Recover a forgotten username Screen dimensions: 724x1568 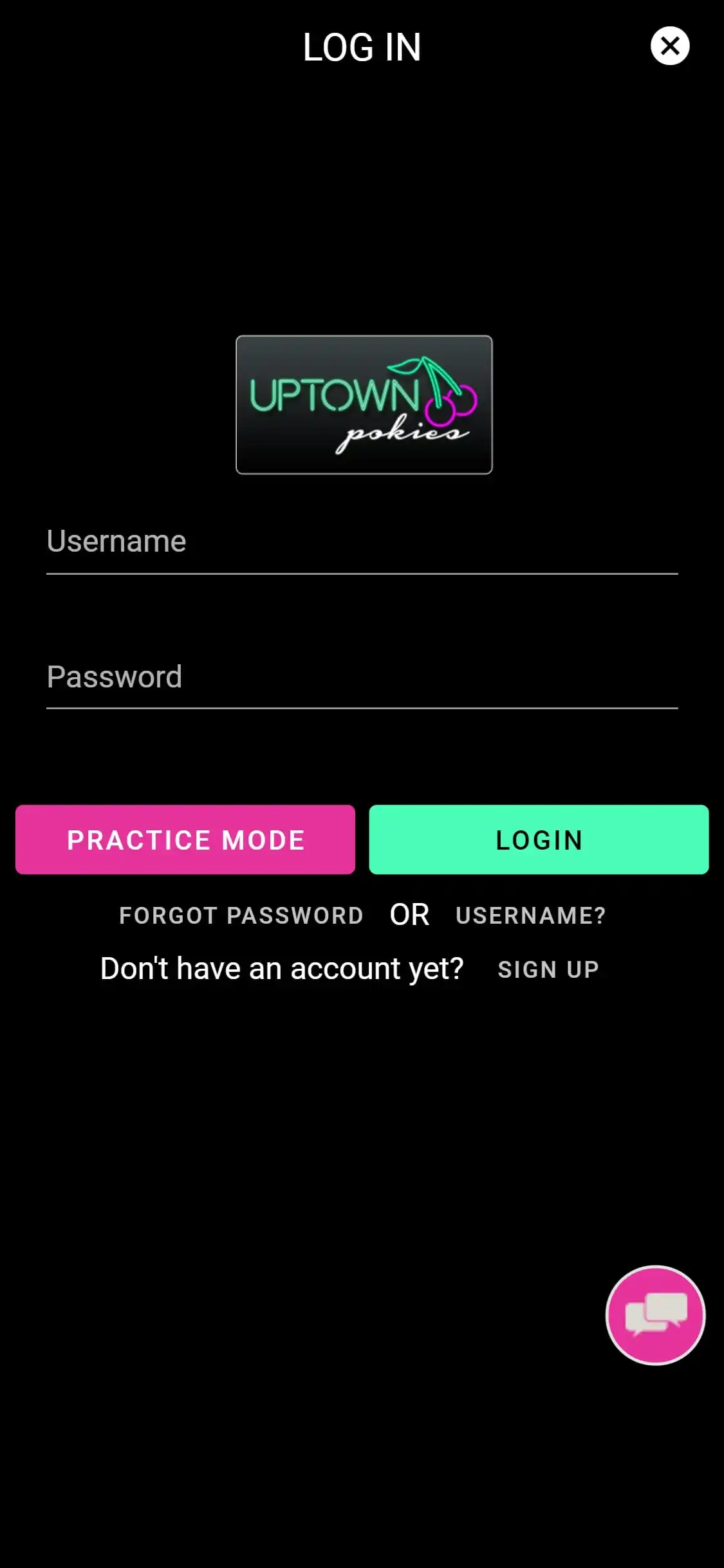[x=530, y=915]
